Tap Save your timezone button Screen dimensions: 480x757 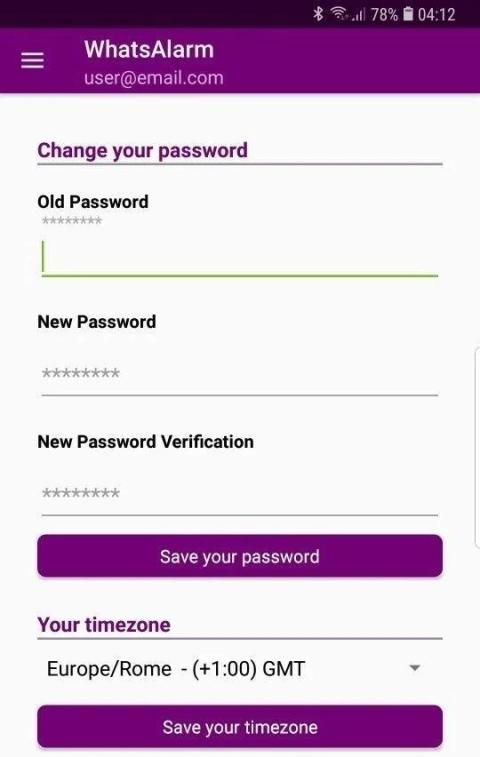tap(240, 727)
